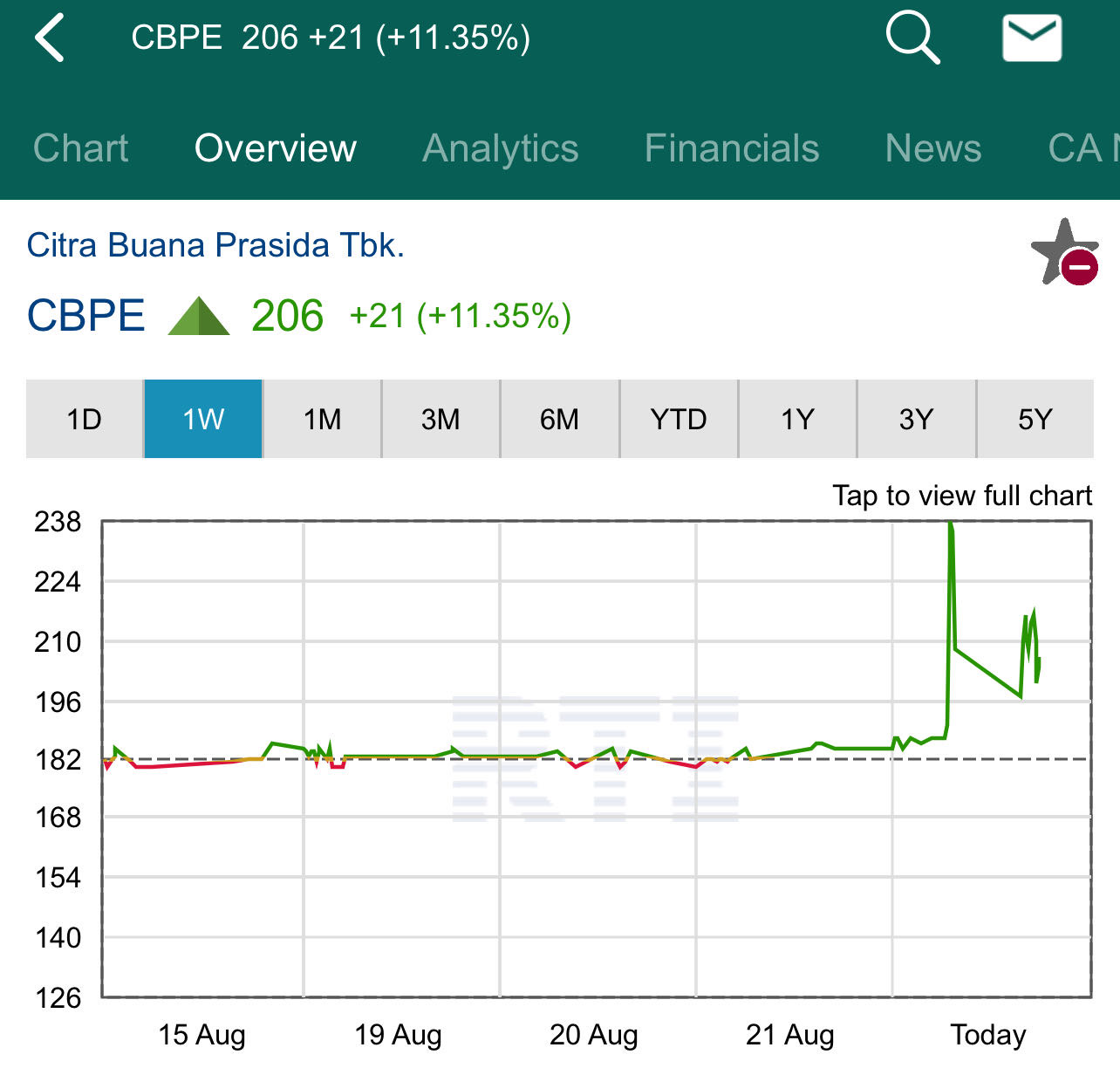This screenshot has width=1120, height=1068.
Task: Choose the 3Y chart range
Action: pos(916,420)
